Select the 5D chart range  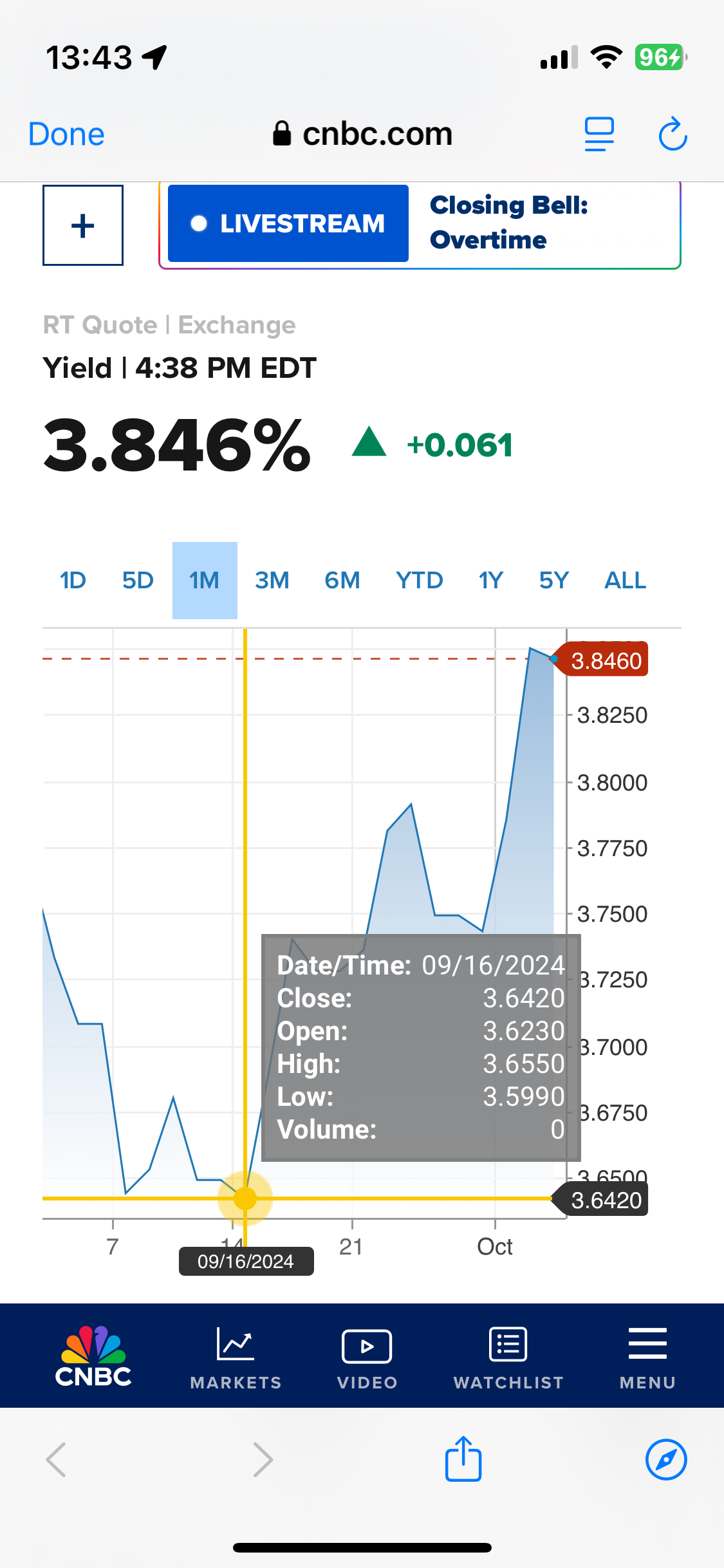point(138,581)
